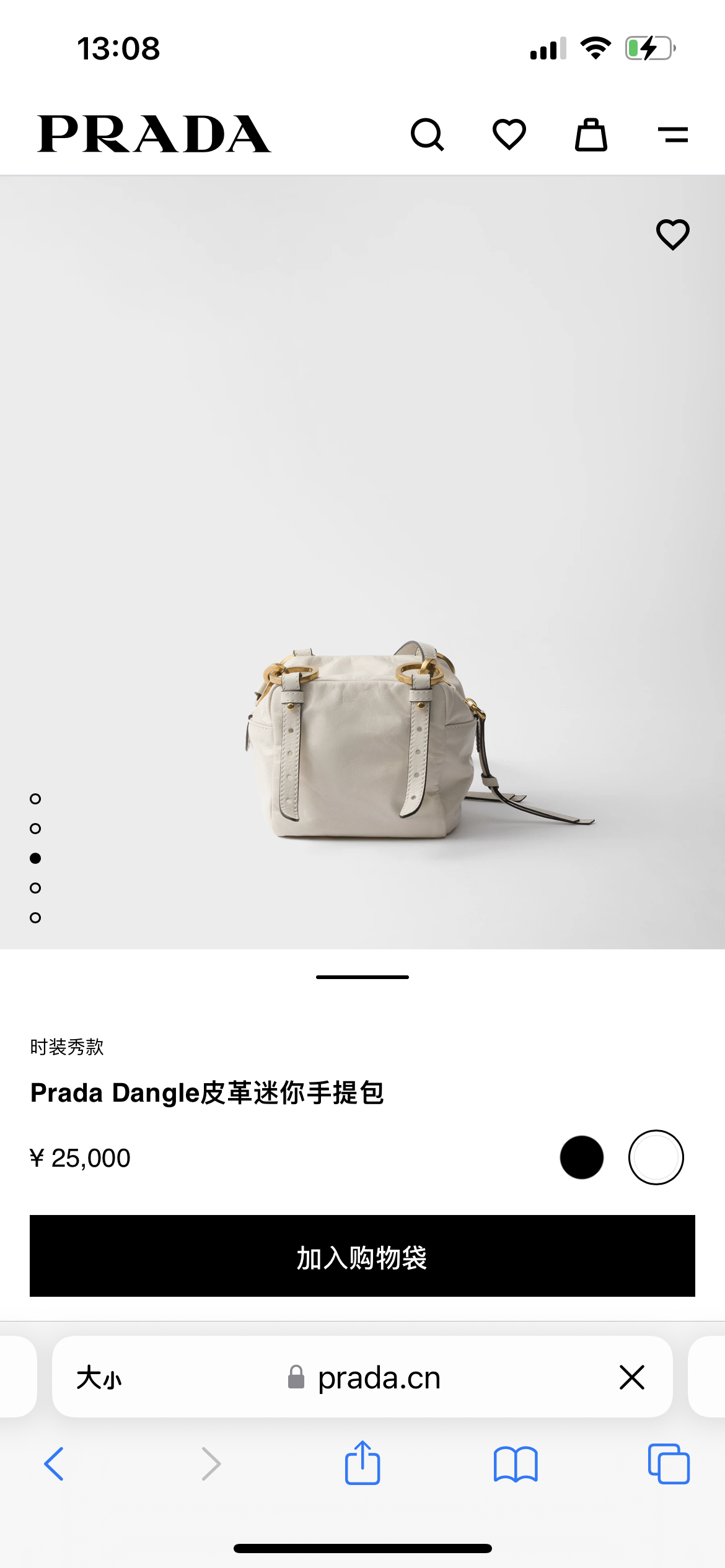Open the shopping bag
The width and height of the screenshot is (725, 1568).
coord(591,134)
